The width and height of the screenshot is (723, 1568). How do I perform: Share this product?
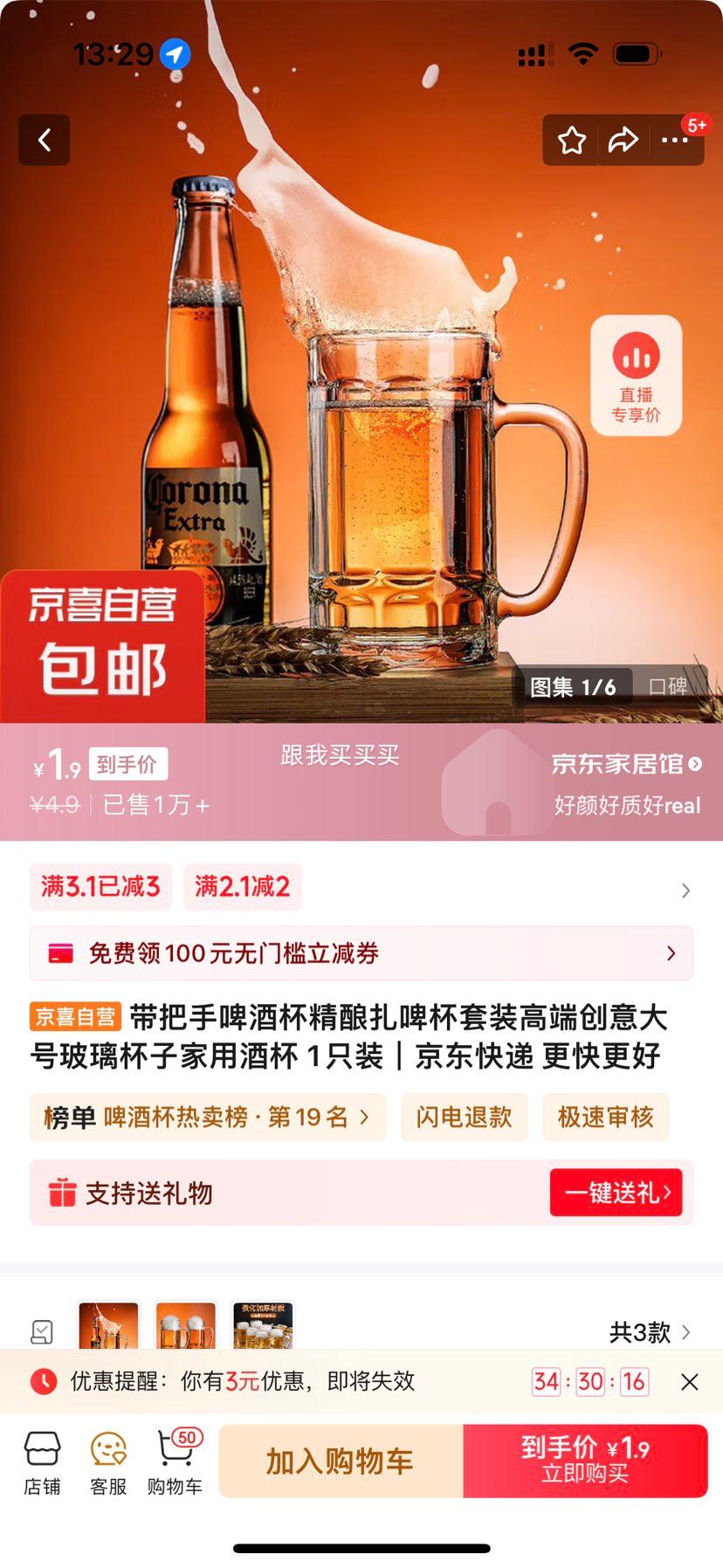[623, 140]
